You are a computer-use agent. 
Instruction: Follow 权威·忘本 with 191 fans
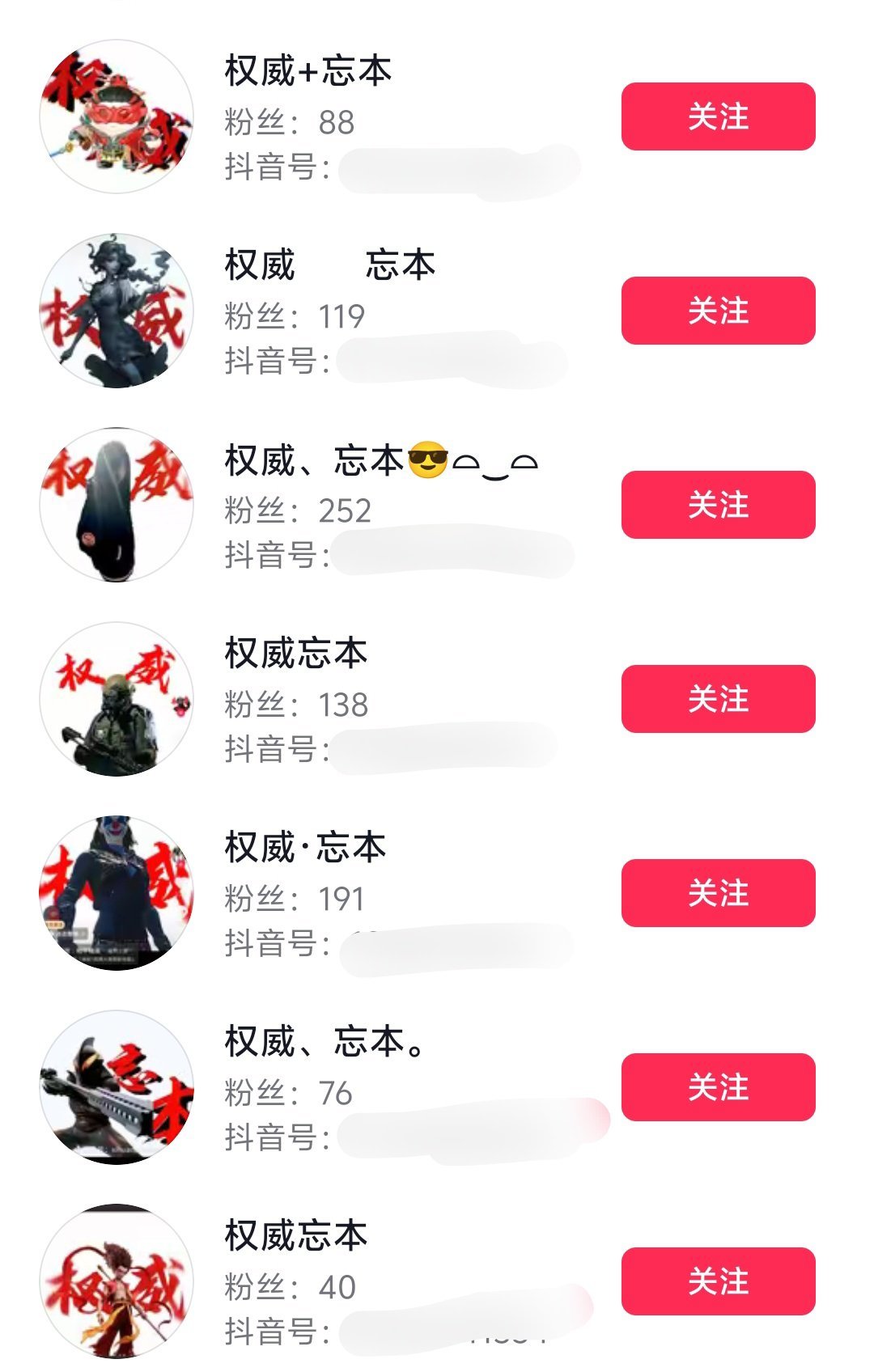[718, 893]
